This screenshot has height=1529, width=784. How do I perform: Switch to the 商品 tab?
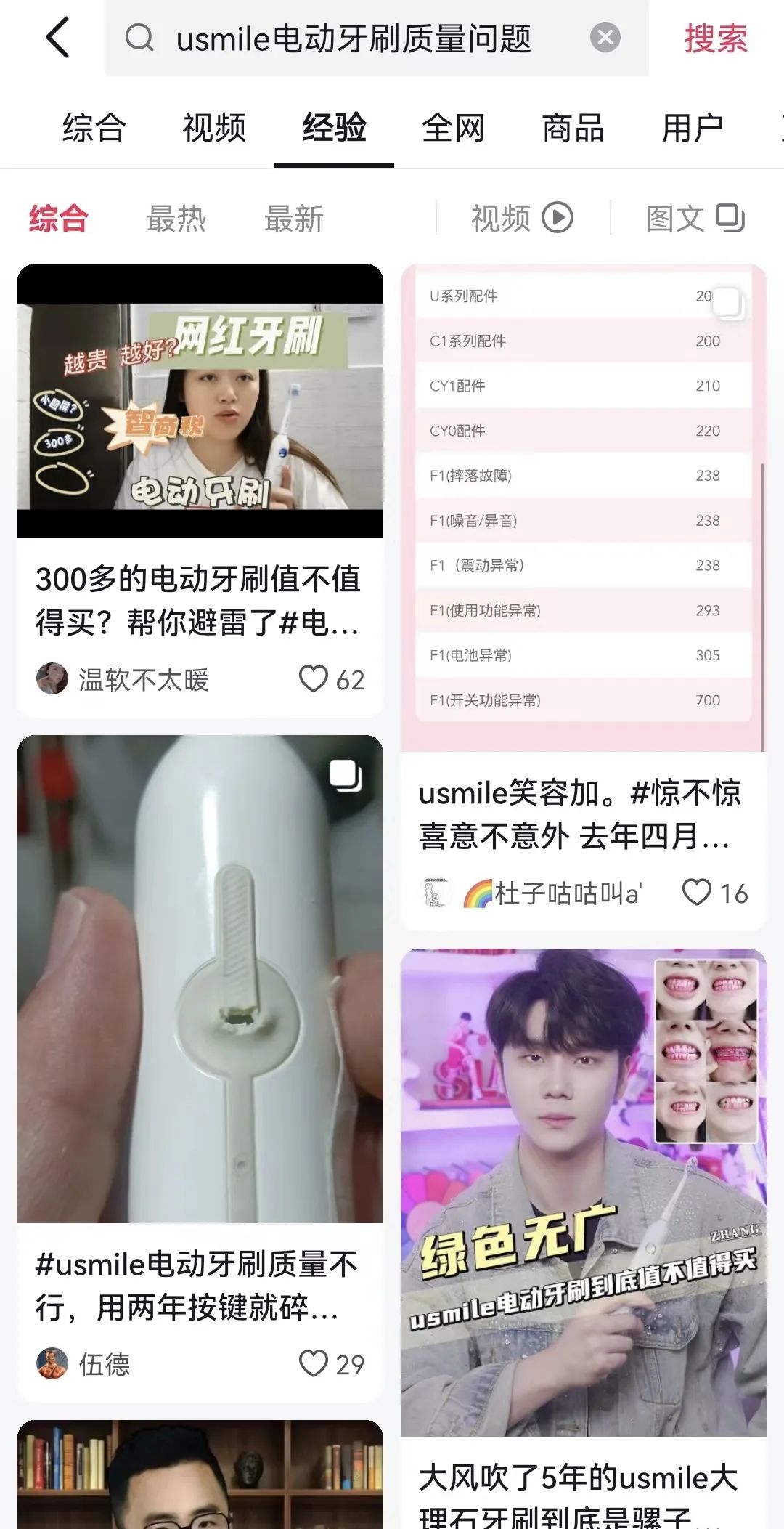click(x=573, y=129)
